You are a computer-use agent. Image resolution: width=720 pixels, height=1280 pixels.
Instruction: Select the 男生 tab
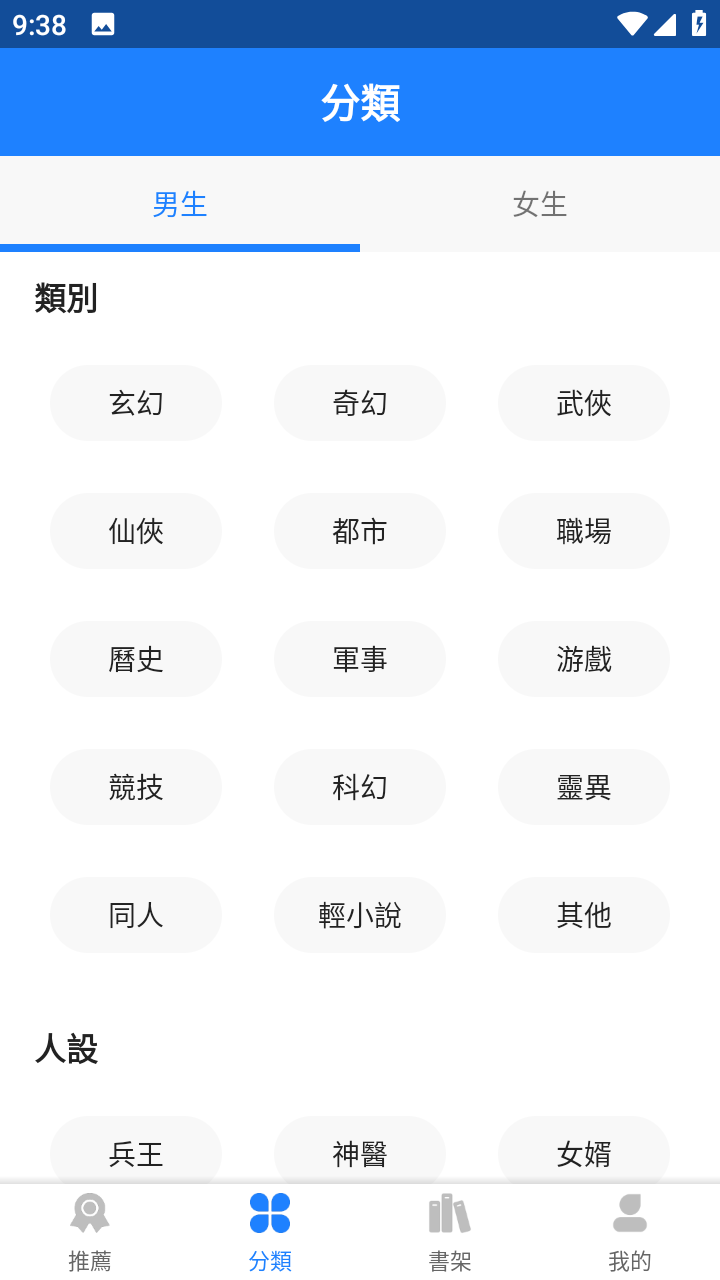(180, 204)
